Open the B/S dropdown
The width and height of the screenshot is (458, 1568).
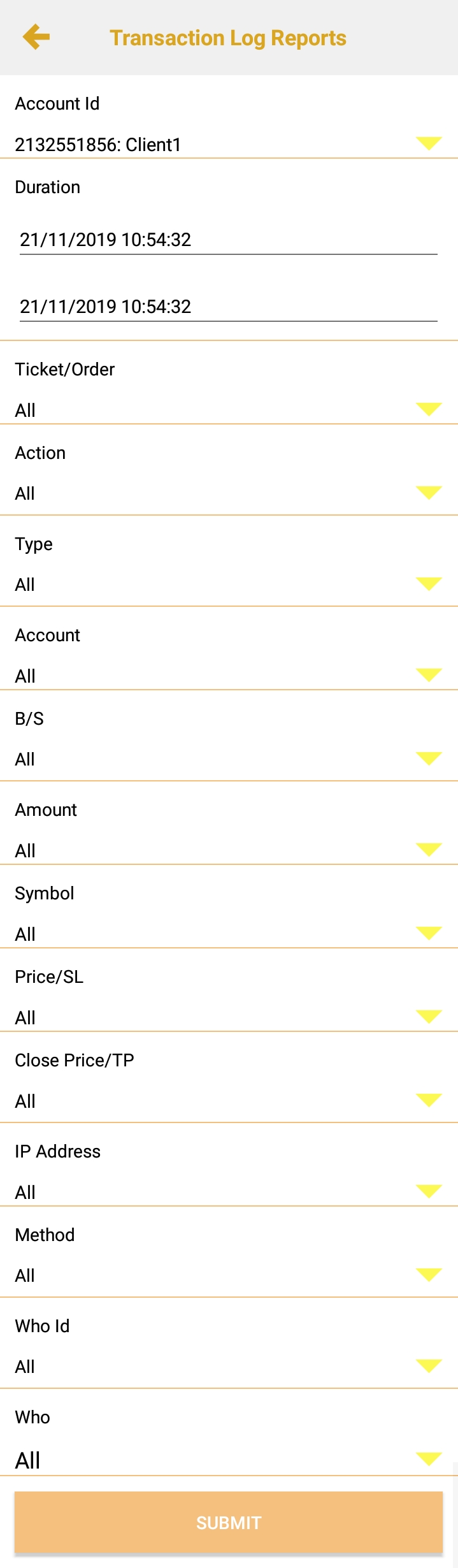tap(228, 759)
